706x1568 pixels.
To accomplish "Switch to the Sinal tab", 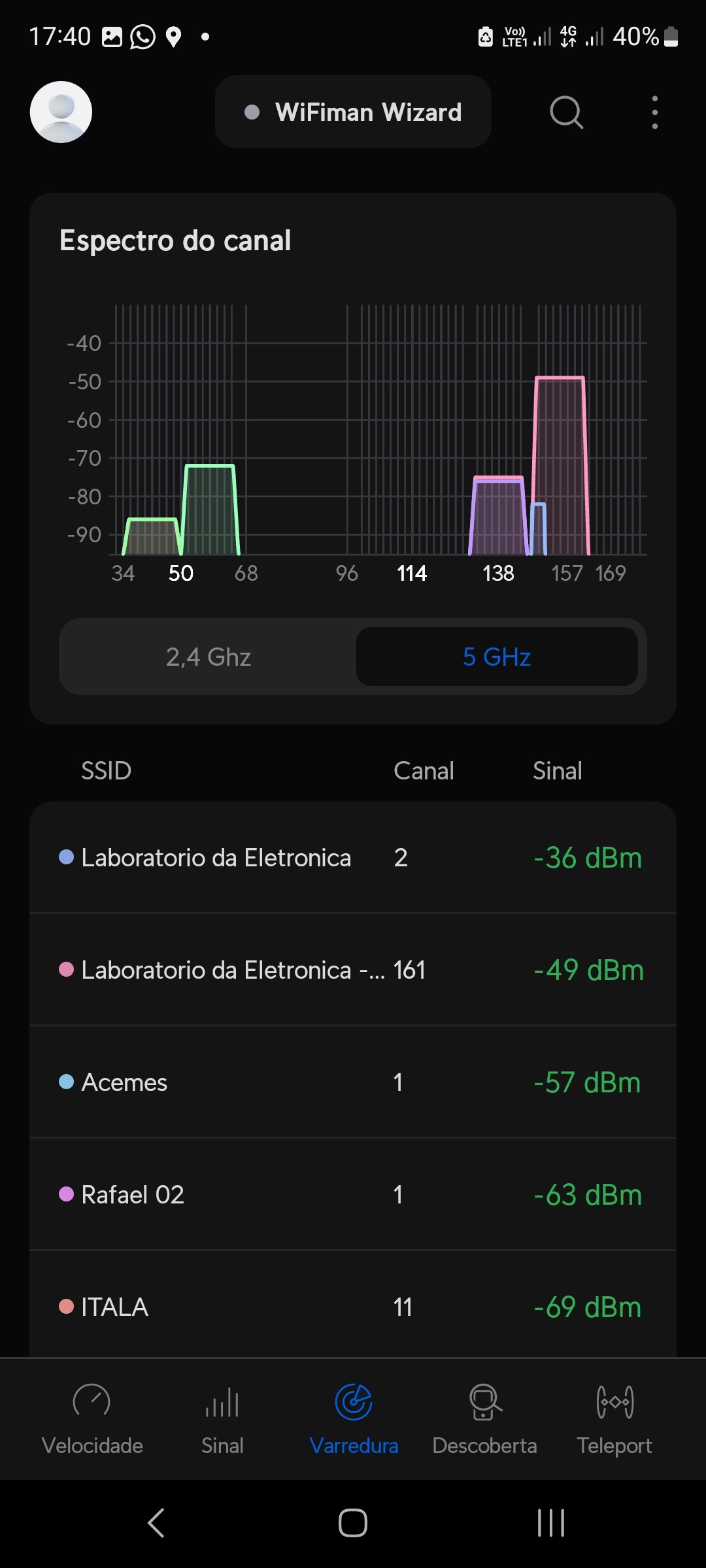I will click(x=222, y=1419).
